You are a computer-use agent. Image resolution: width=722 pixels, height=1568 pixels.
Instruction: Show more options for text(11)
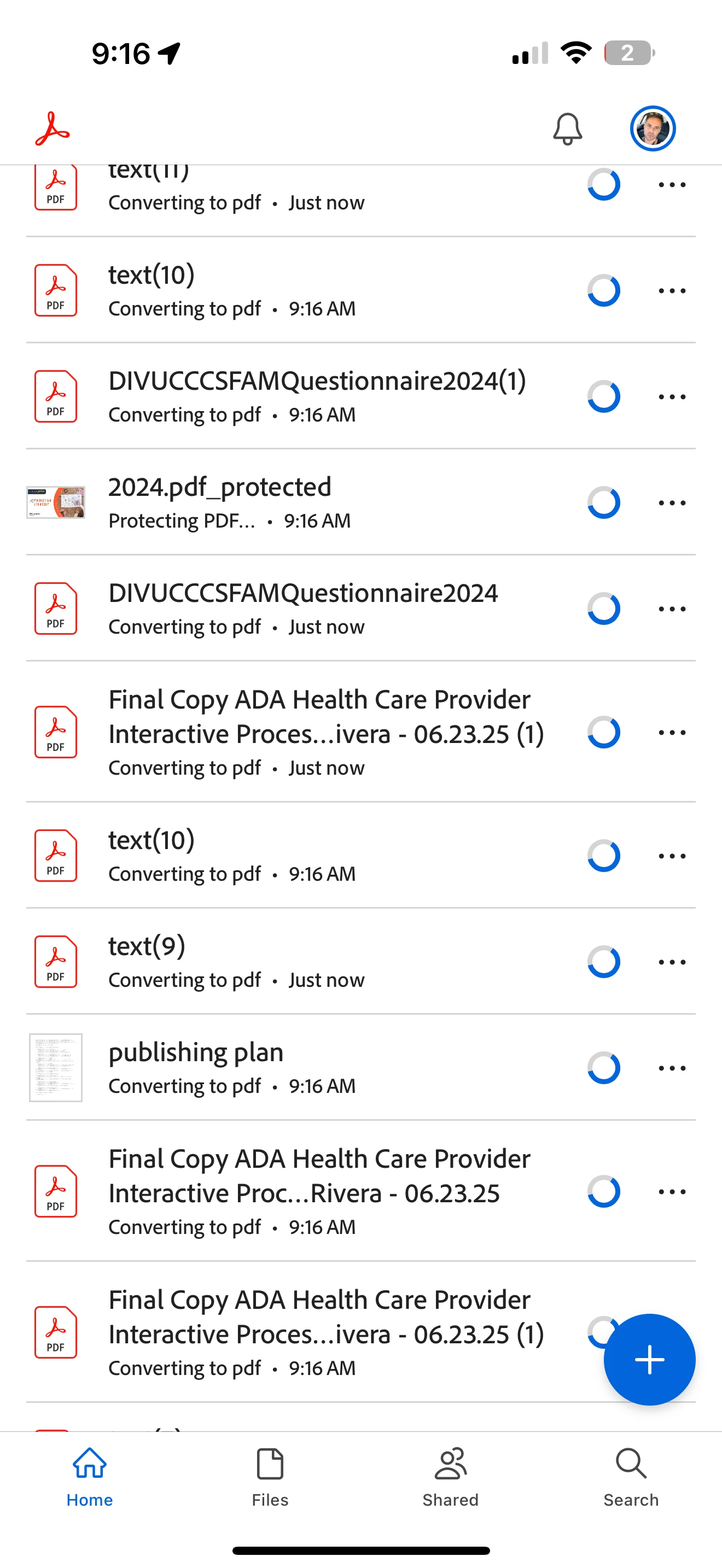[x=672, y=184]
